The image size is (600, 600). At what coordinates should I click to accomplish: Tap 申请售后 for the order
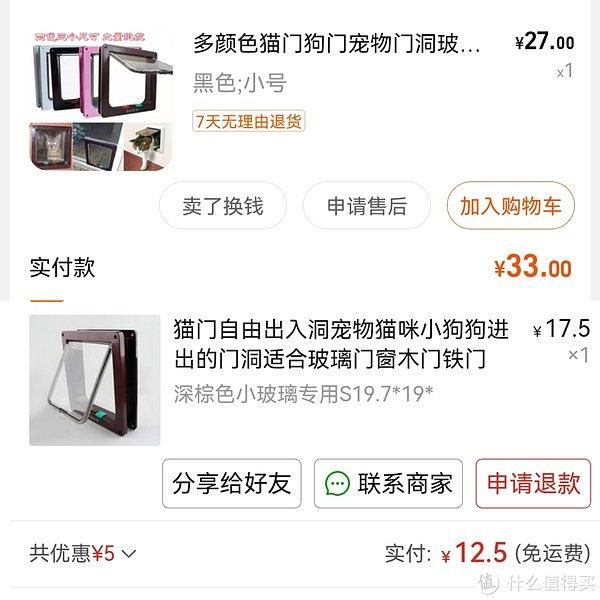click(x=367, y=206)
